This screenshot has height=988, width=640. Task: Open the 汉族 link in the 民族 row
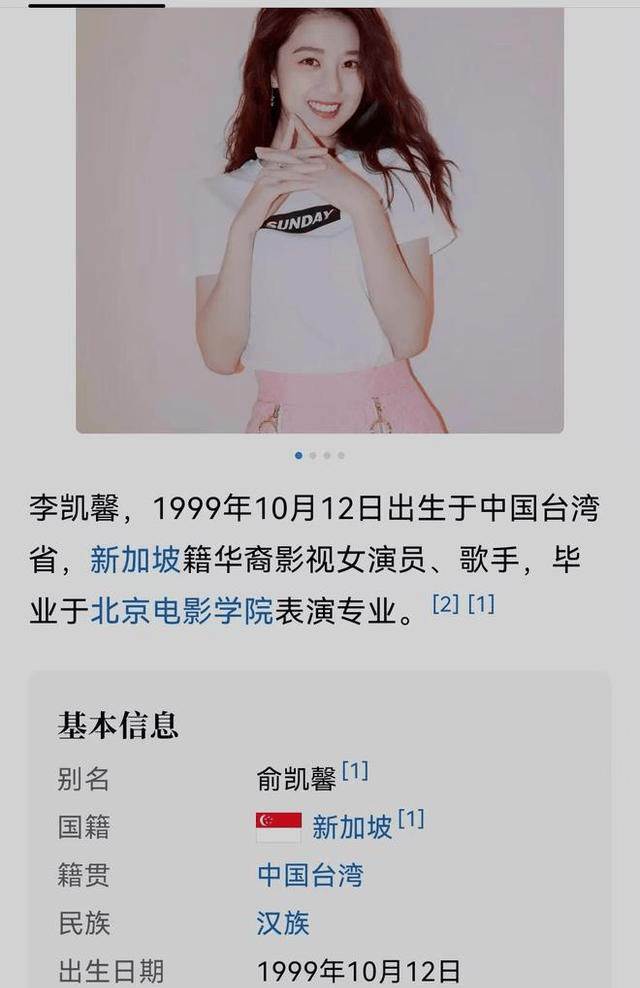[283, 922]
